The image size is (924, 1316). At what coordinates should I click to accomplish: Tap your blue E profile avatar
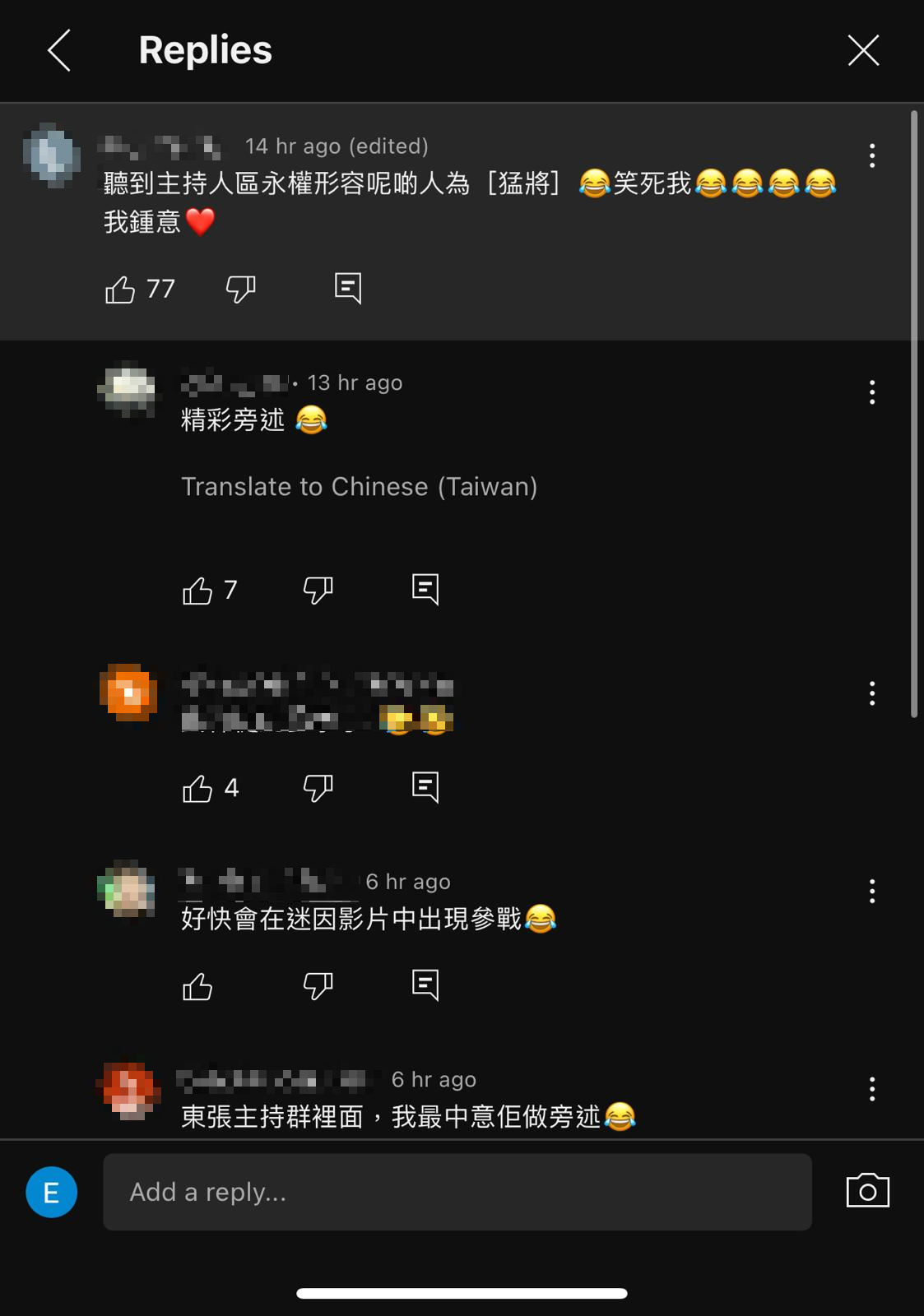52,1192
